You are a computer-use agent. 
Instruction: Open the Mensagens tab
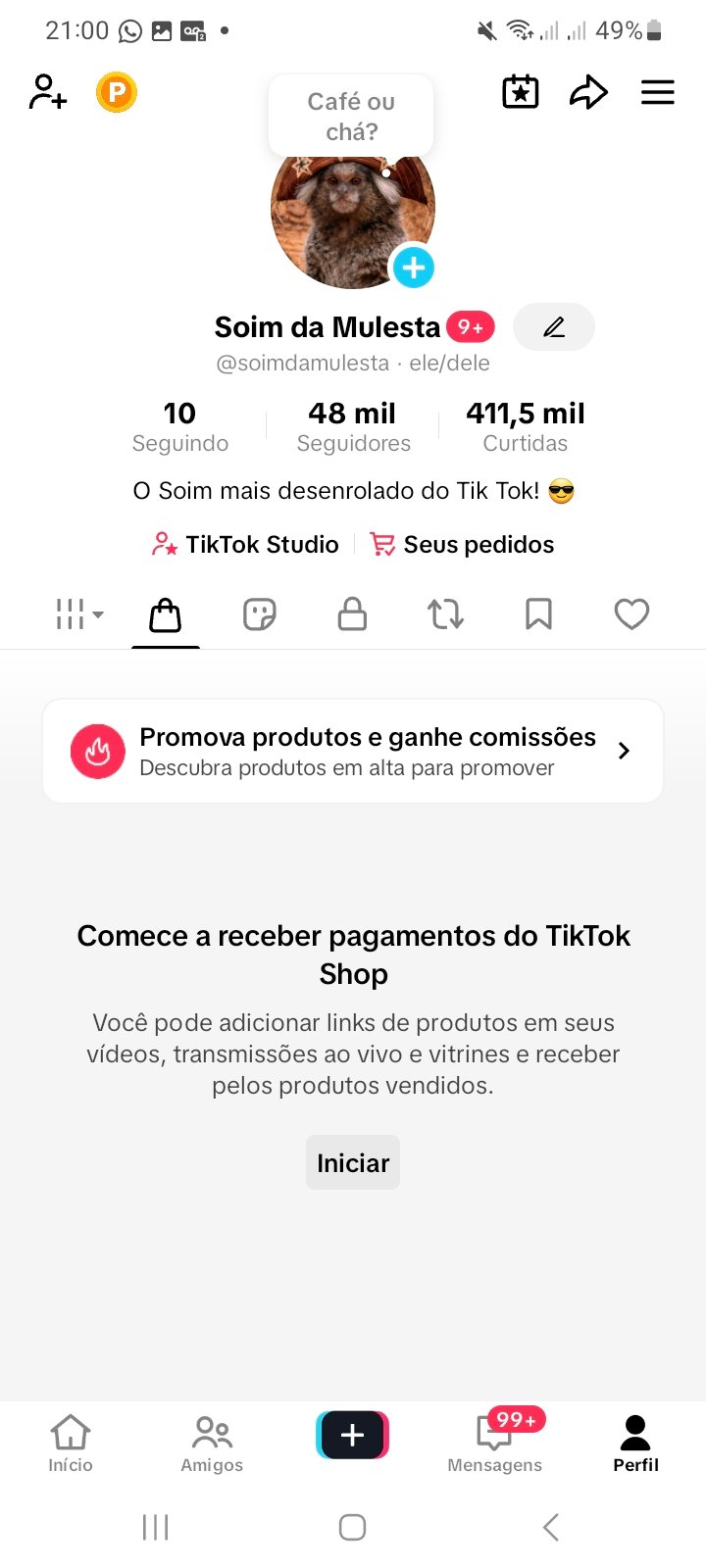pos(495,1442)
